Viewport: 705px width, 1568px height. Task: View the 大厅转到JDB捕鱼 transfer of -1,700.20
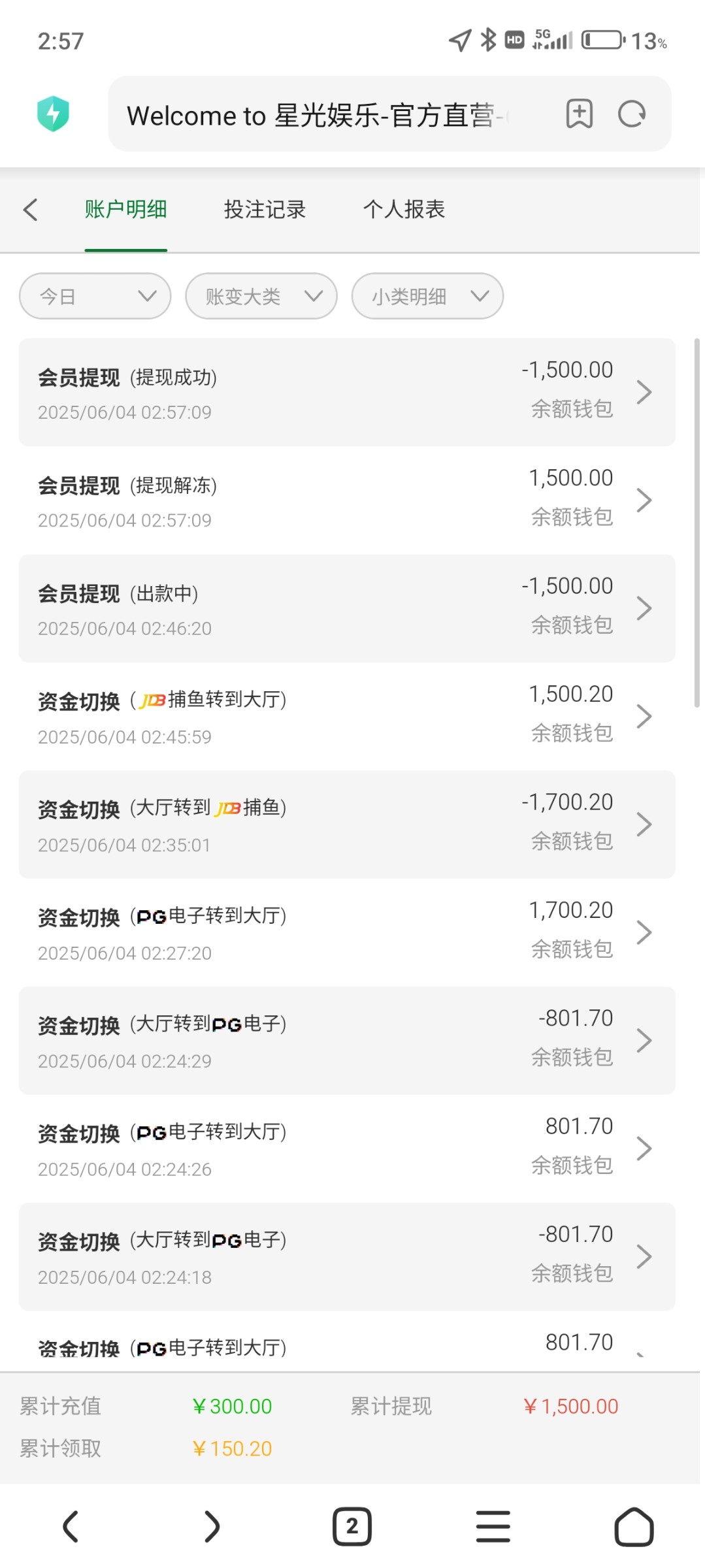point(347,825)
